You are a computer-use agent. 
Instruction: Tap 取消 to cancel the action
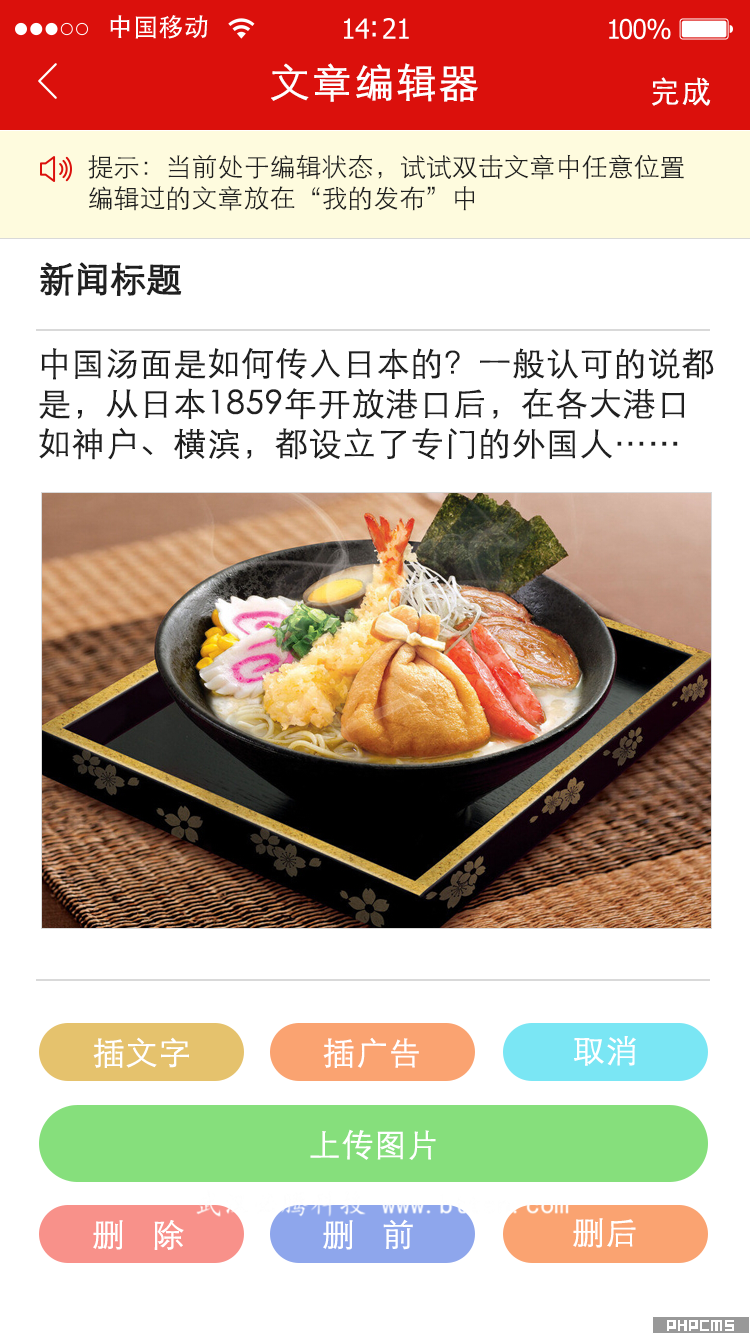point(605,1052)
